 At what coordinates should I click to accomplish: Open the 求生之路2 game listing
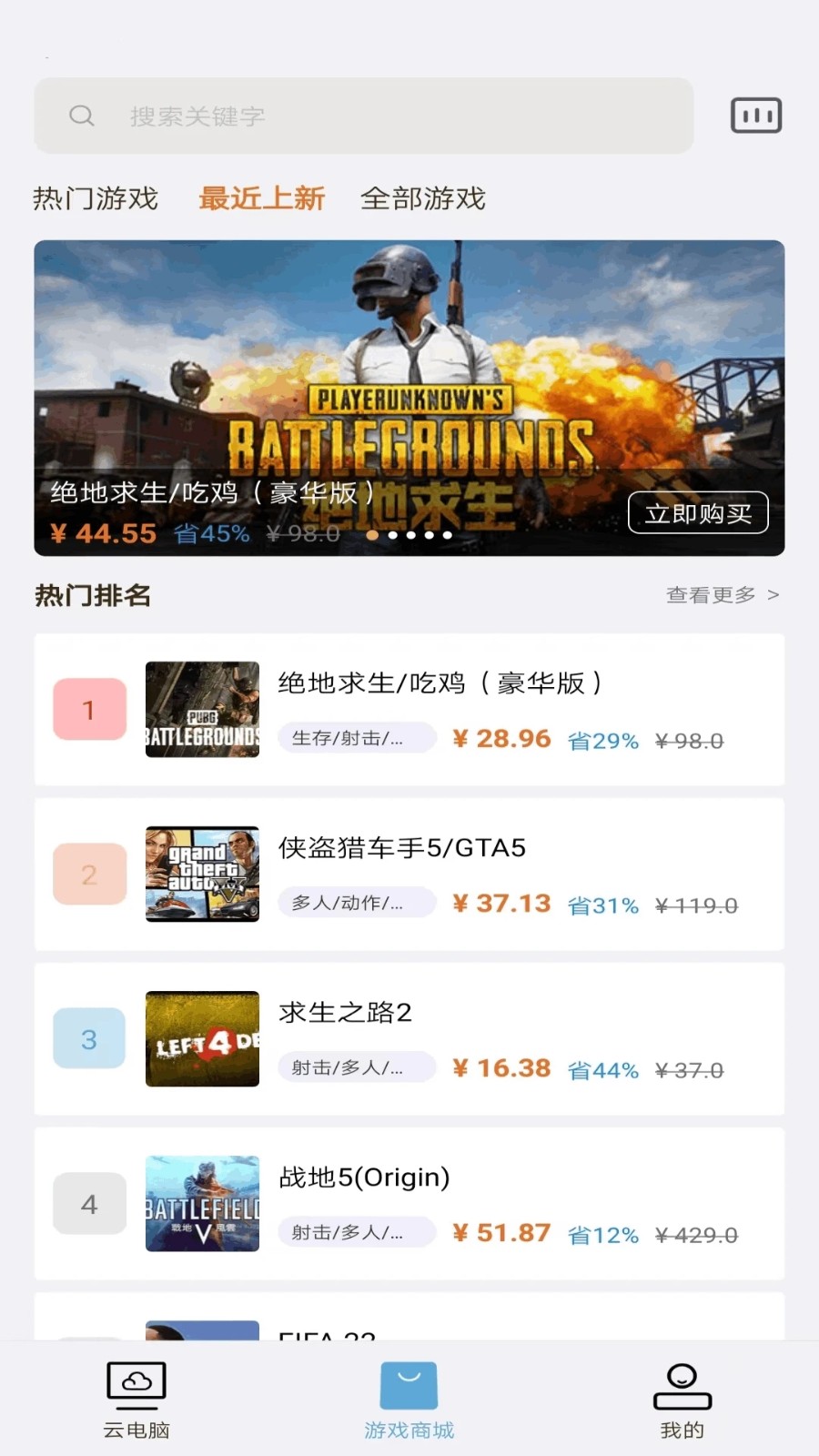click(409, 1039)
